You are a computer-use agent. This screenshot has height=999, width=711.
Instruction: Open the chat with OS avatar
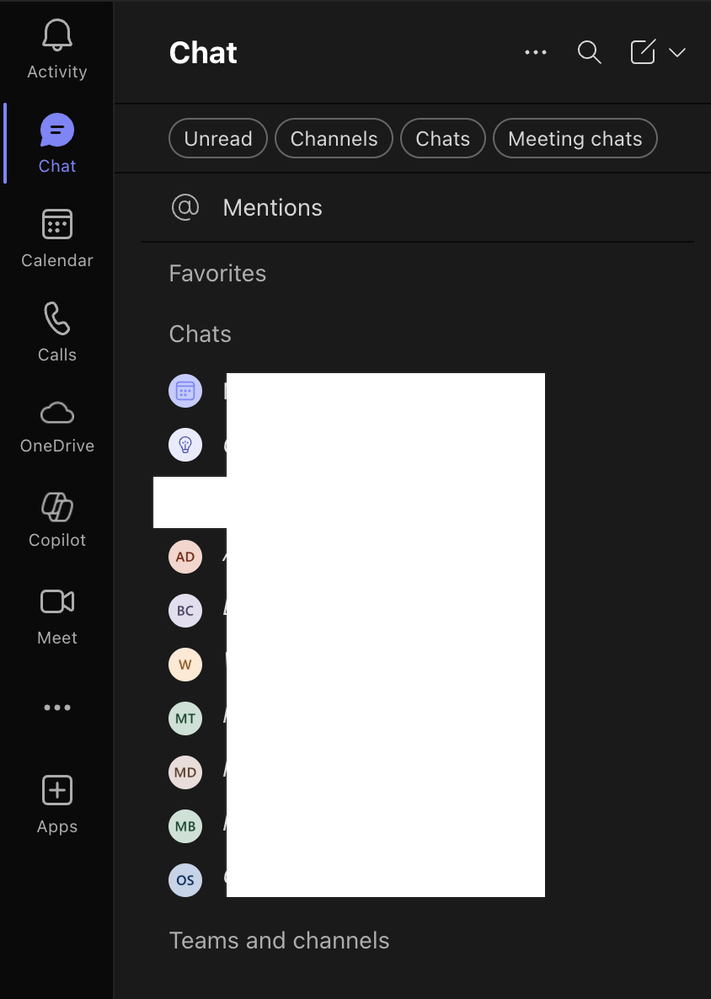185,880
